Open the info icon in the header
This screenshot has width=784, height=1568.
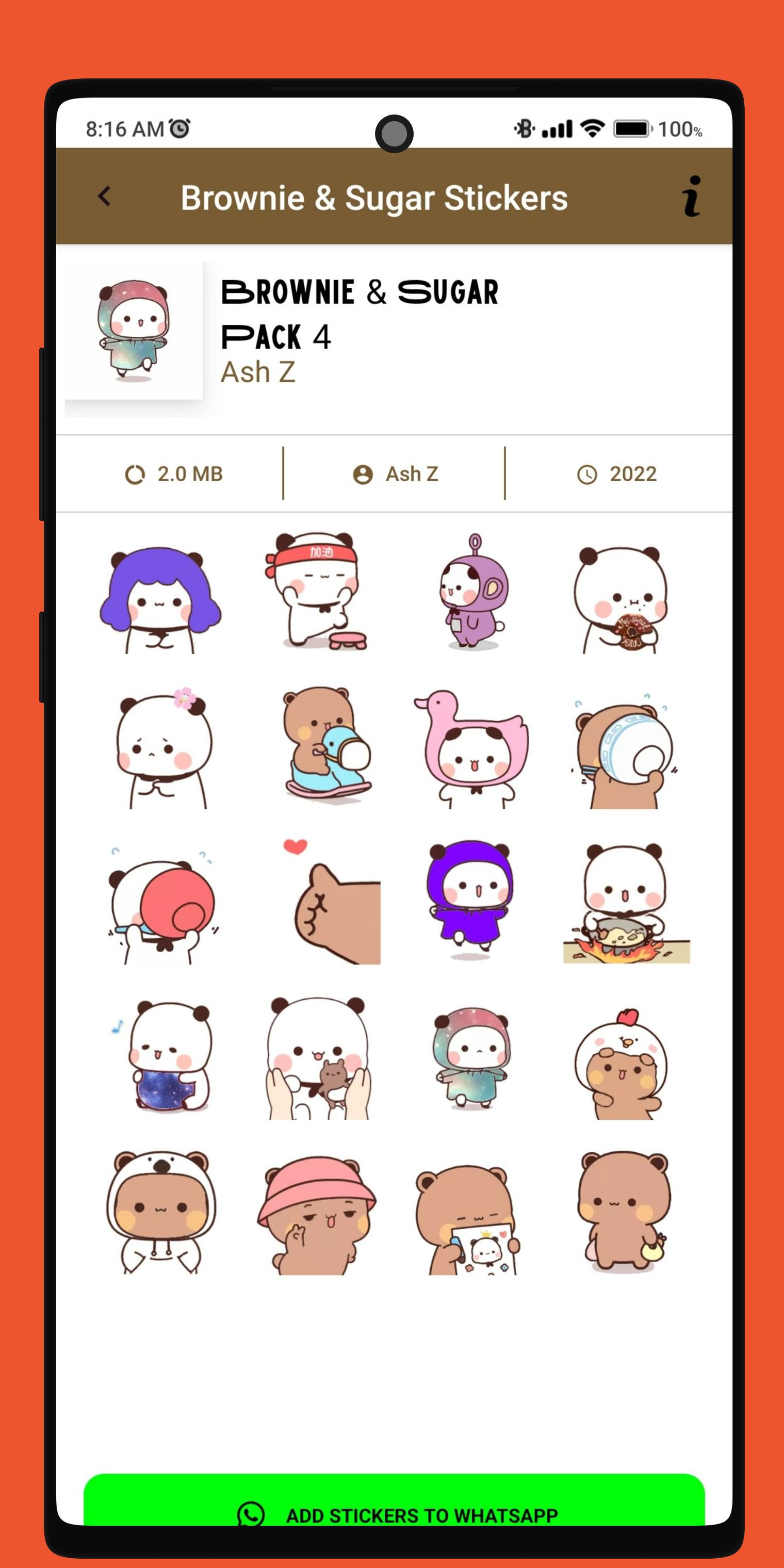[x=692, y=196]
